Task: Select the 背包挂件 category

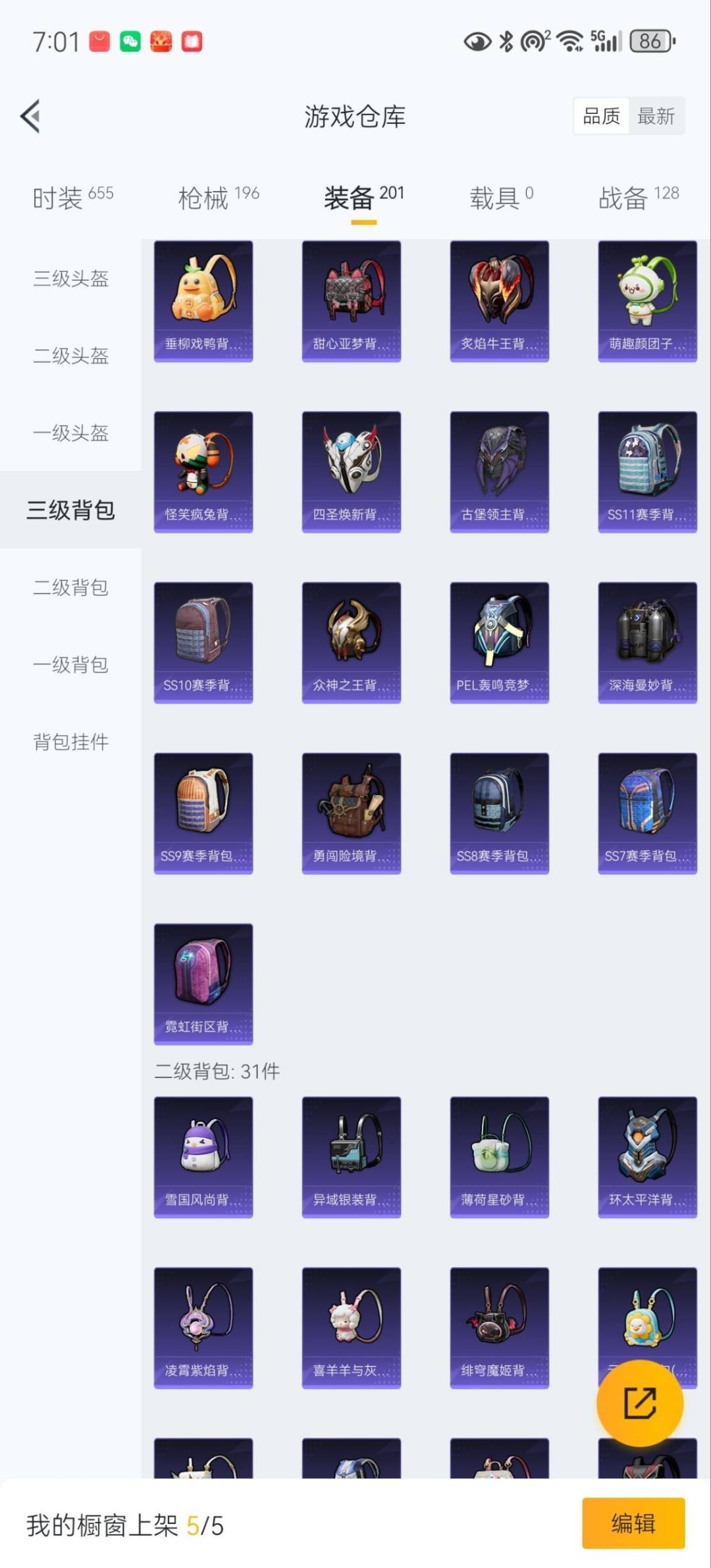Action: click(x=70, y=742)
